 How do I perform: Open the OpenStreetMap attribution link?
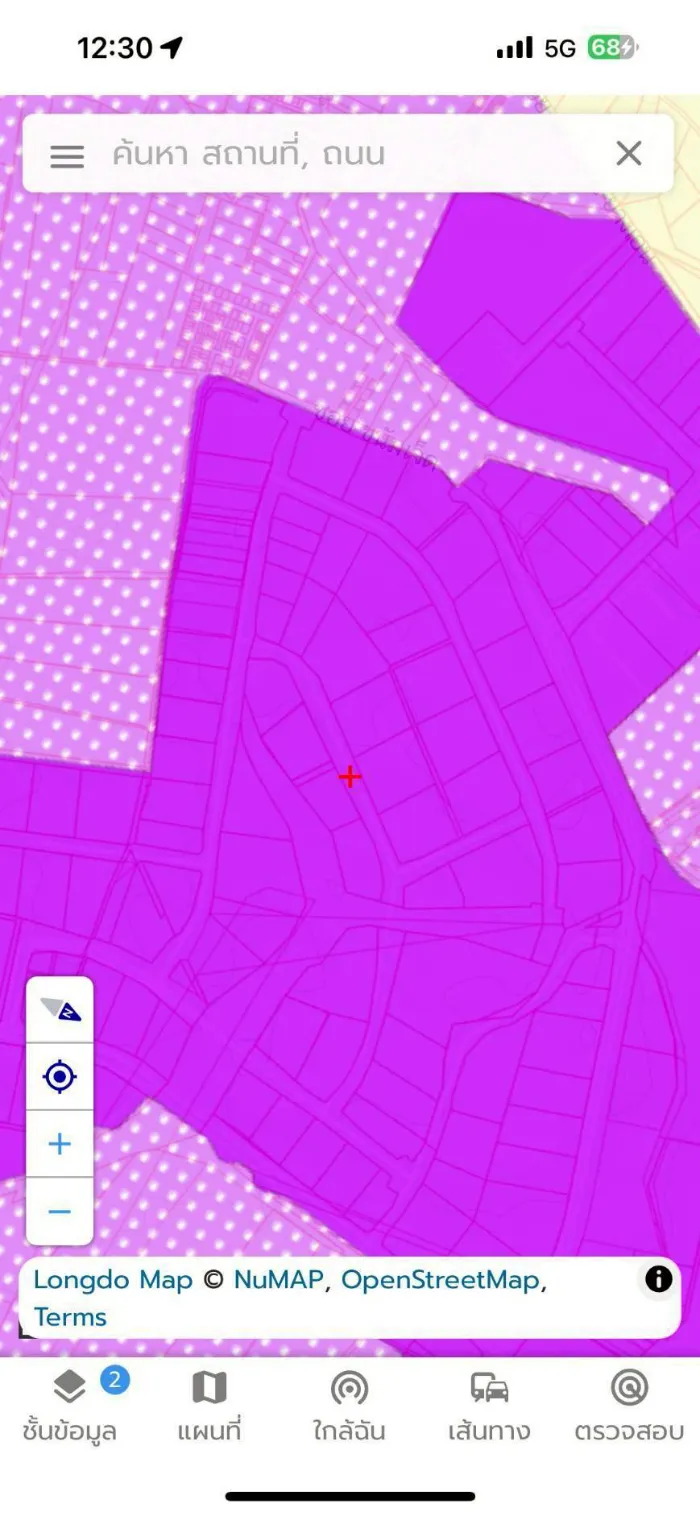440,1280
